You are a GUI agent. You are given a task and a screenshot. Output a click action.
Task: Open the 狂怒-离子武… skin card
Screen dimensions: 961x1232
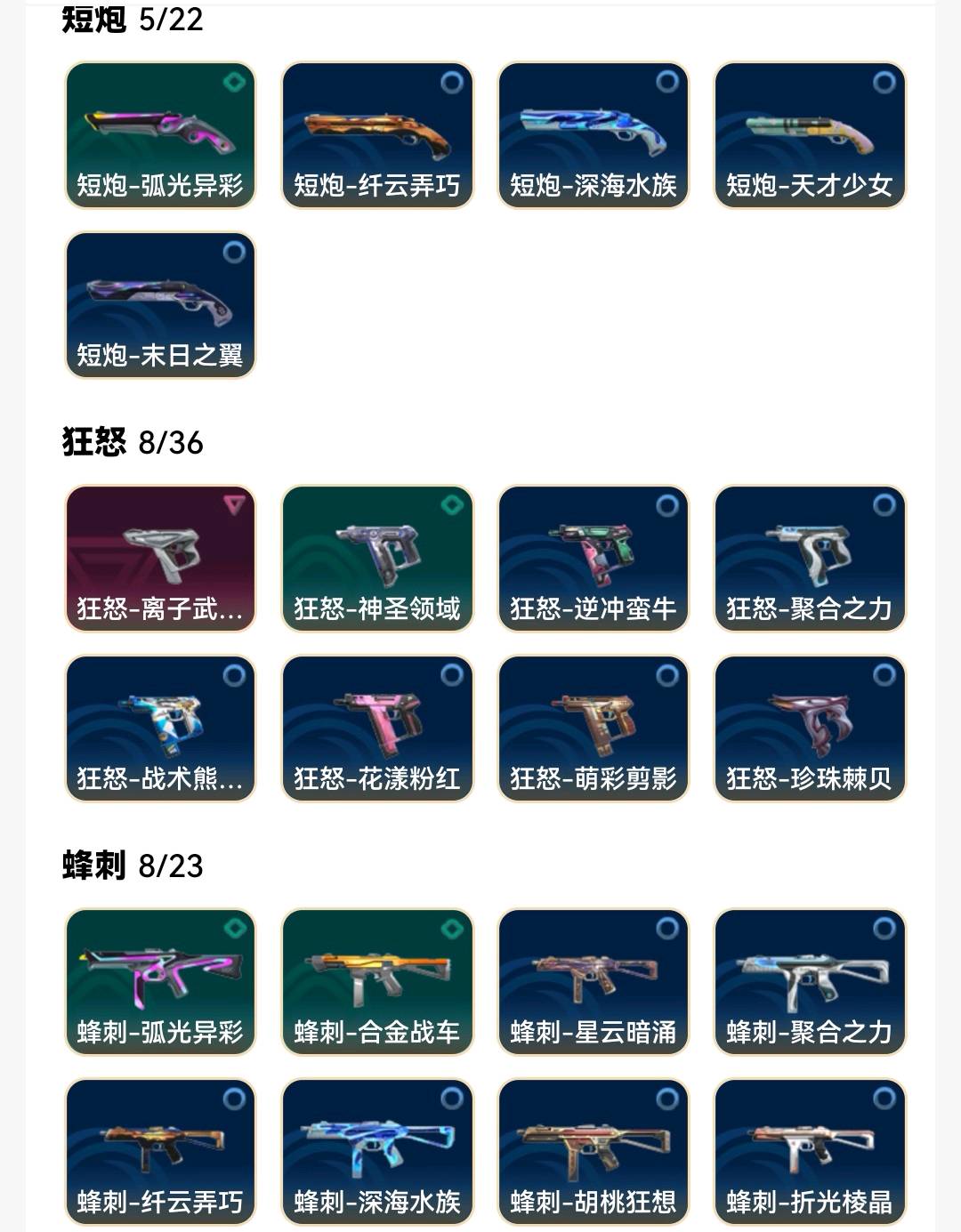(160, 559)
